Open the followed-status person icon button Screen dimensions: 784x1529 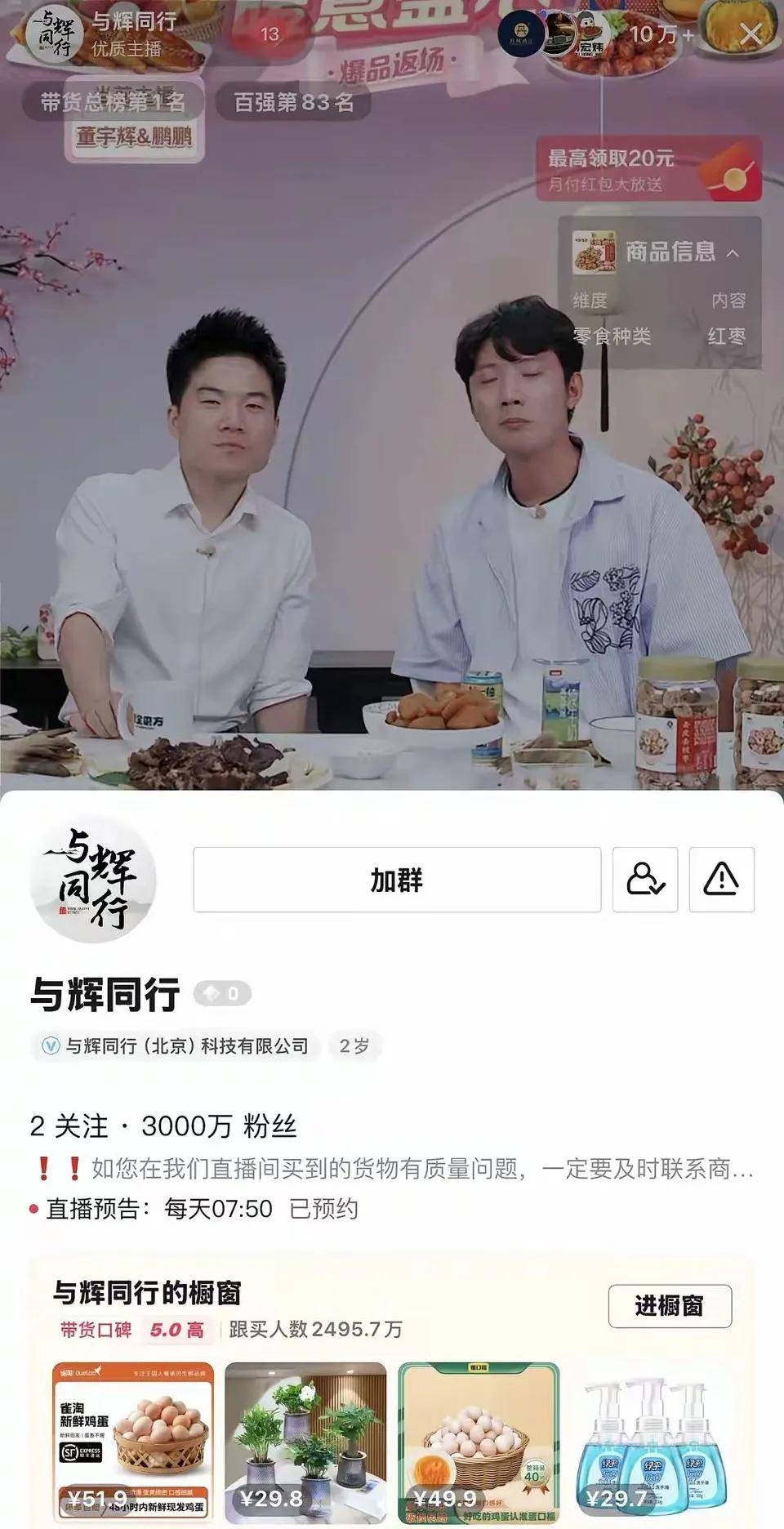[645, 880]
